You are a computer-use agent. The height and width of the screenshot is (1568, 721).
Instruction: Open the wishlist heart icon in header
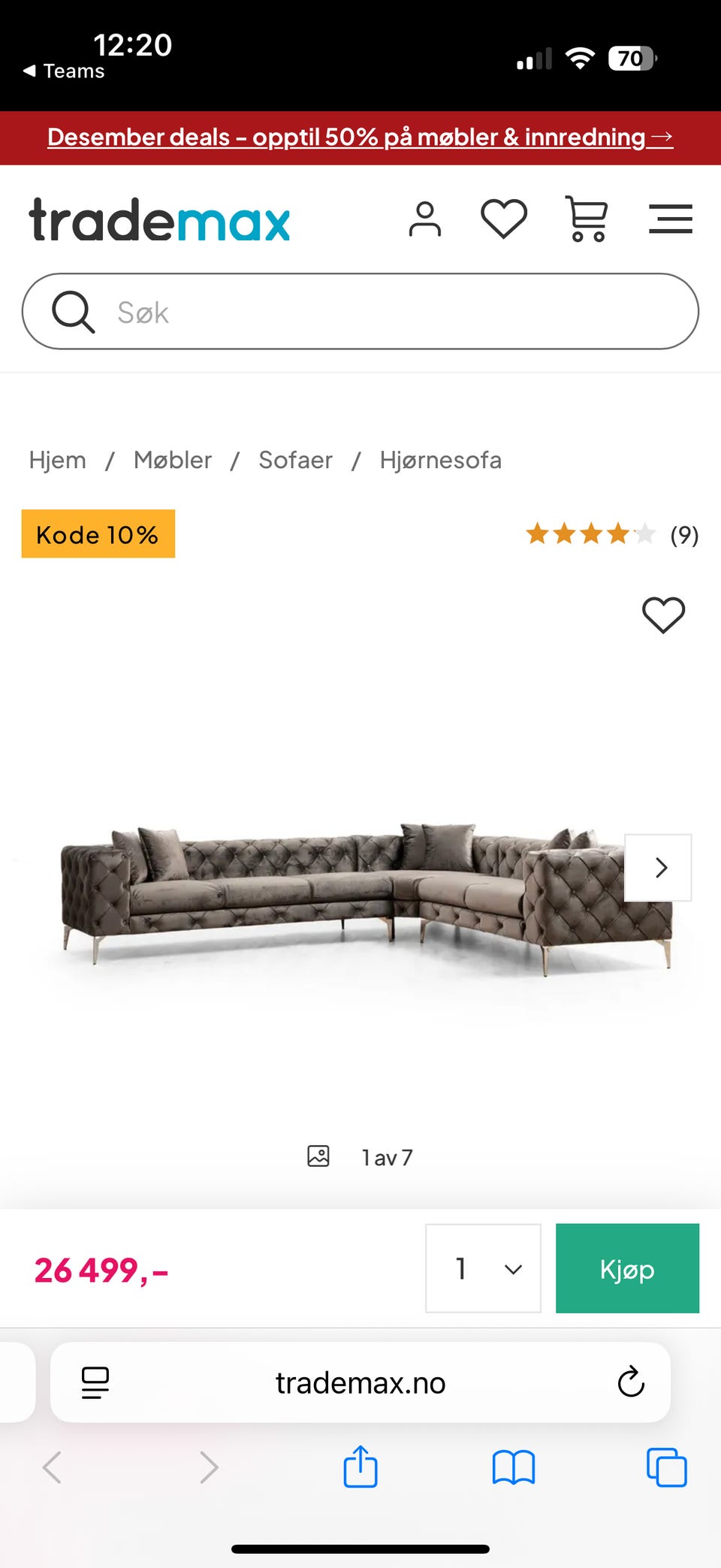(x=503, y=219)
